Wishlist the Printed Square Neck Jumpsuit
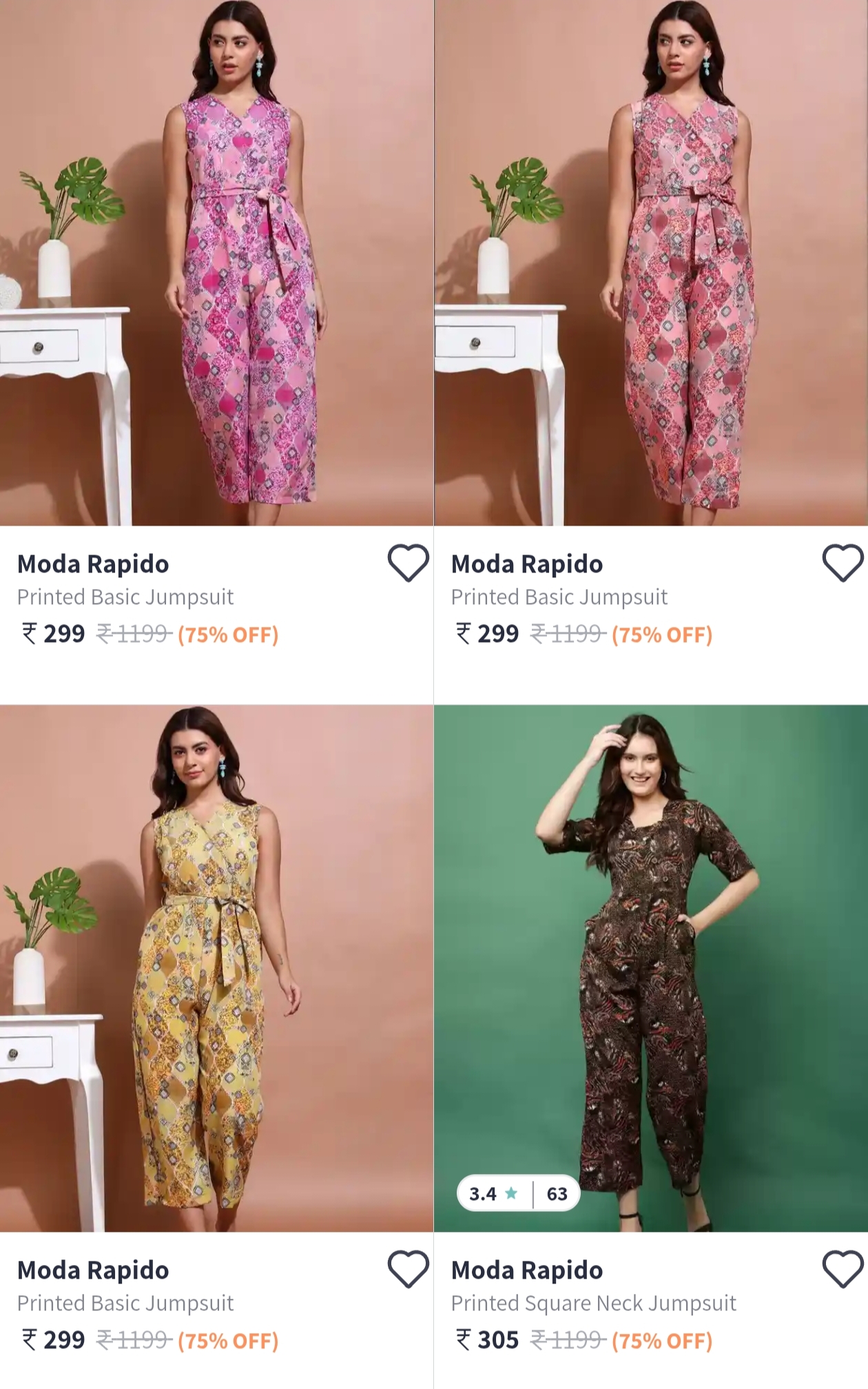 point(842,1269)
